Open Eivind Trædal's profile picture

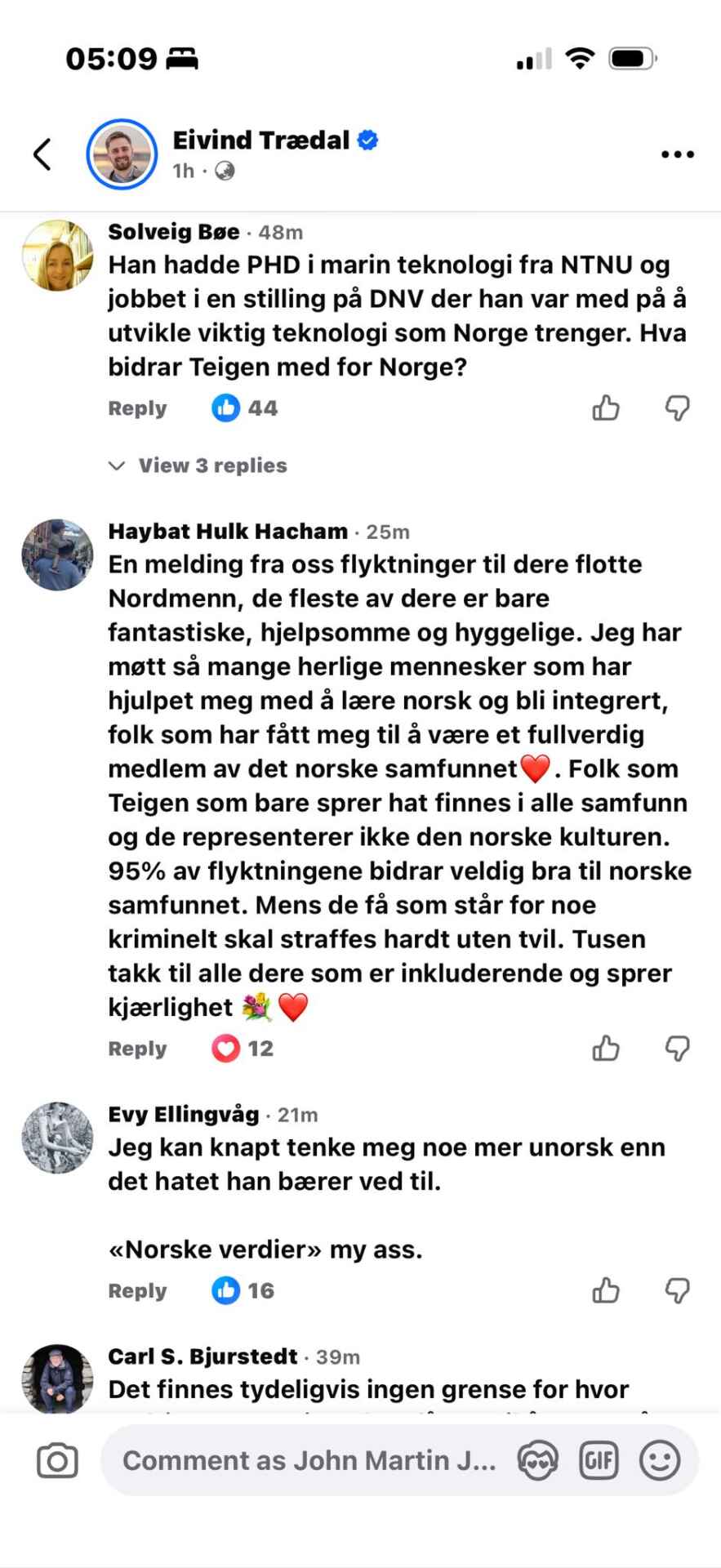pyautogui.click(x=122, y=154)
